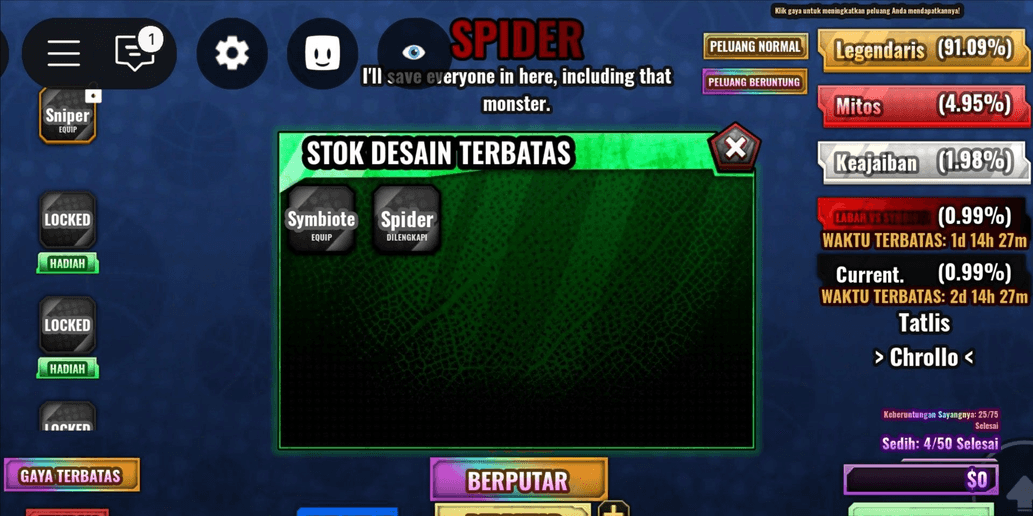
Task: Open the Roblox hamburger menu
Action: [x=63, y=53]
